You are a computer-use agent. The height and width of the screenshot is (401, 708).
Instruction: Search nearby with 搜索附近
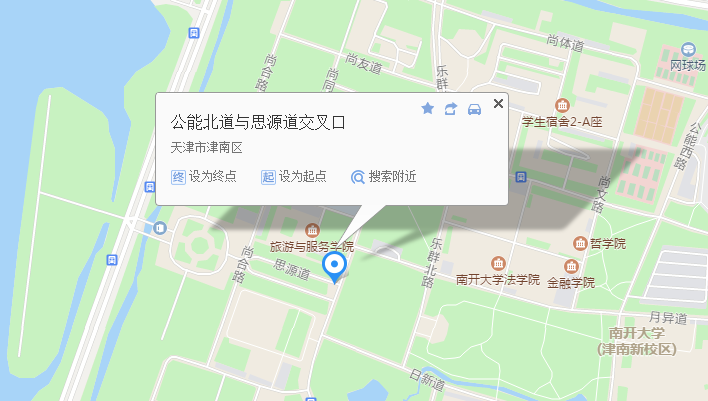[x=383, y=177]
